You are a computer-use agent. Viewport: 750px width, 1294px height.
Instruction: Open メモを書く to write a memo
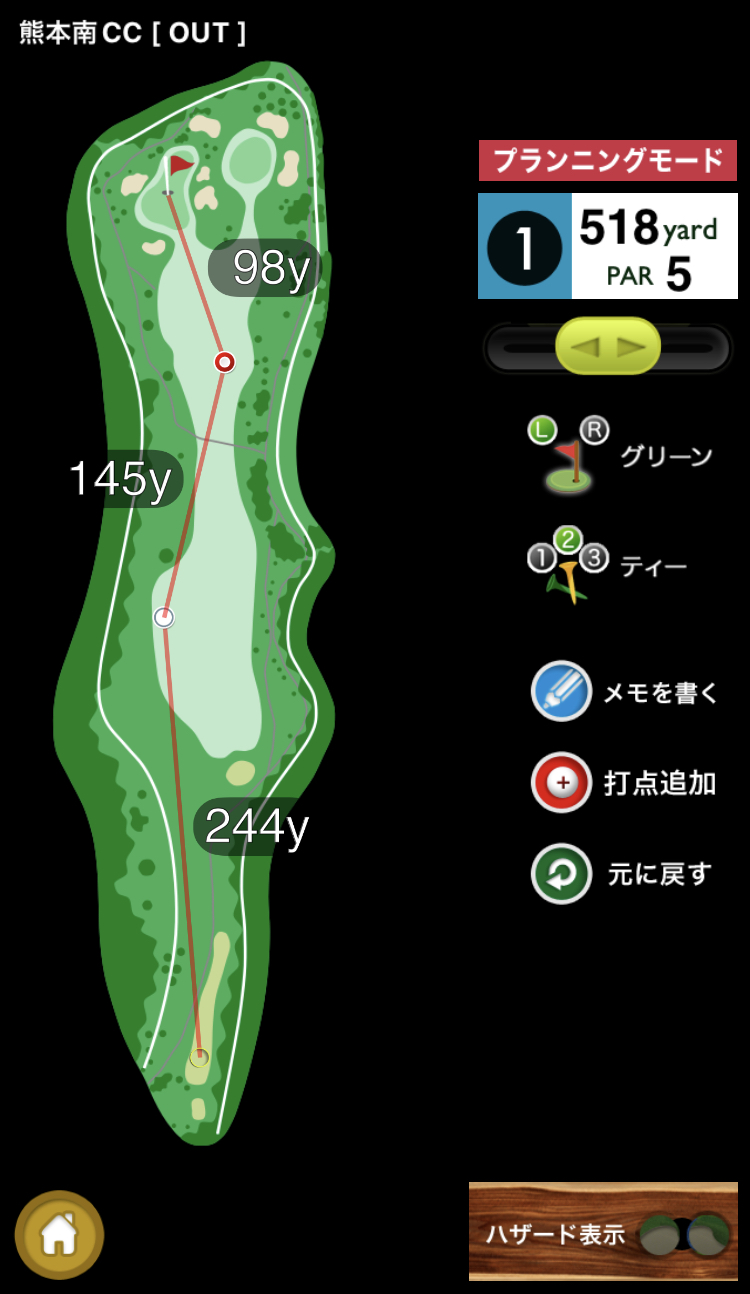tap(562, 691)
